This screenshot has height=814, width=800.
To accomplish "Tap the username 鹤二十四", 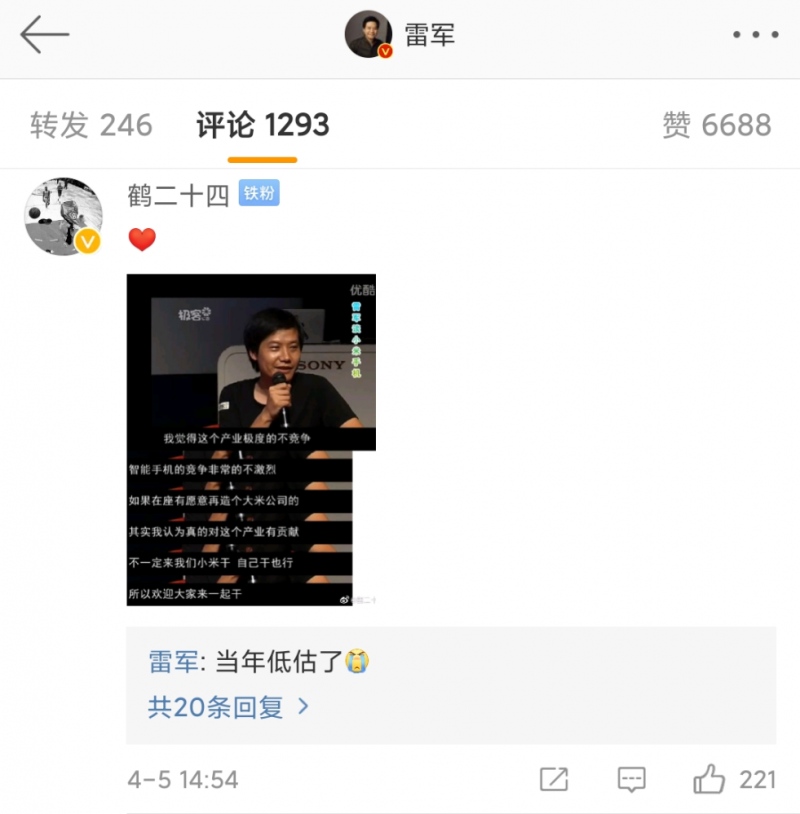I will (x=179, y=195).
